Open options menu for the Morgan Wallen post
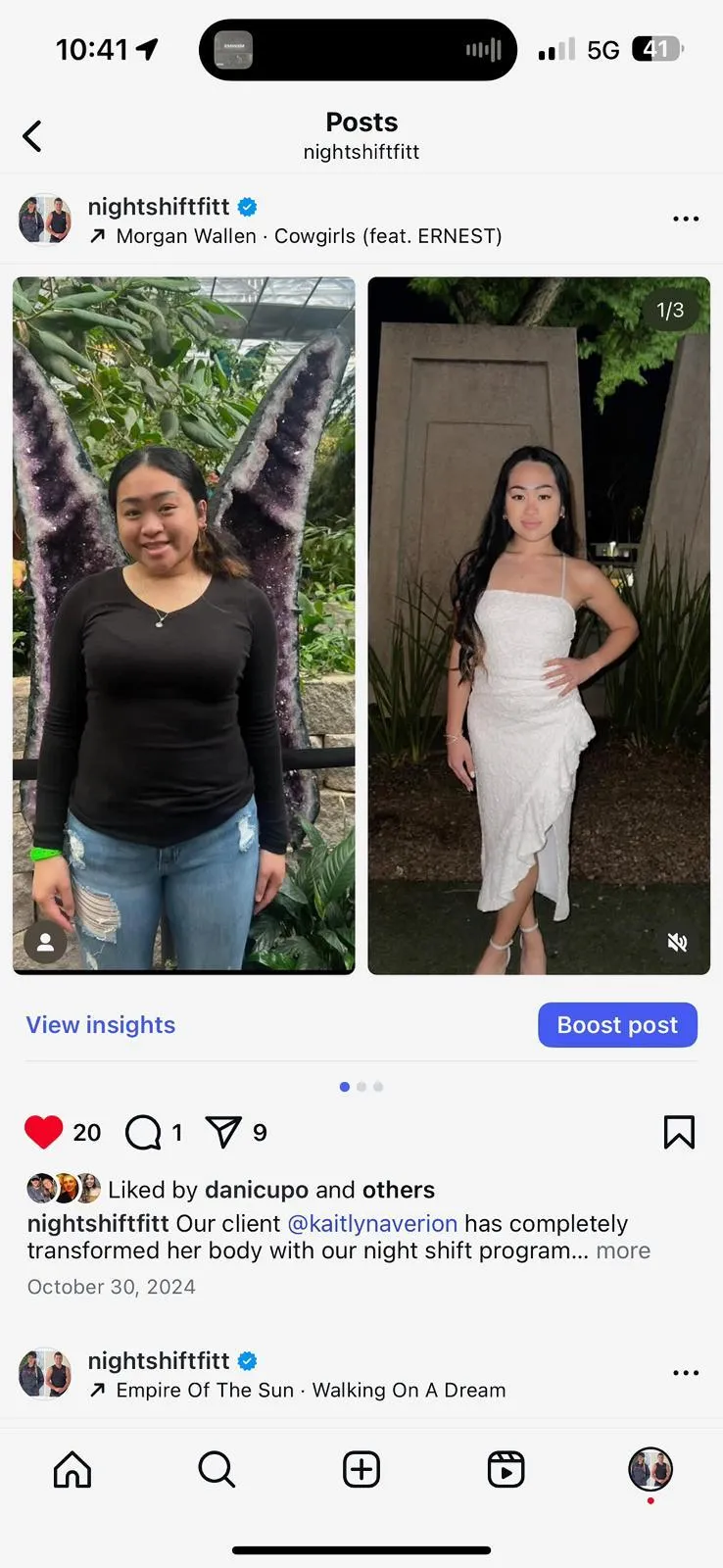This screenshot has height=1568, width=723. [686, 219]
